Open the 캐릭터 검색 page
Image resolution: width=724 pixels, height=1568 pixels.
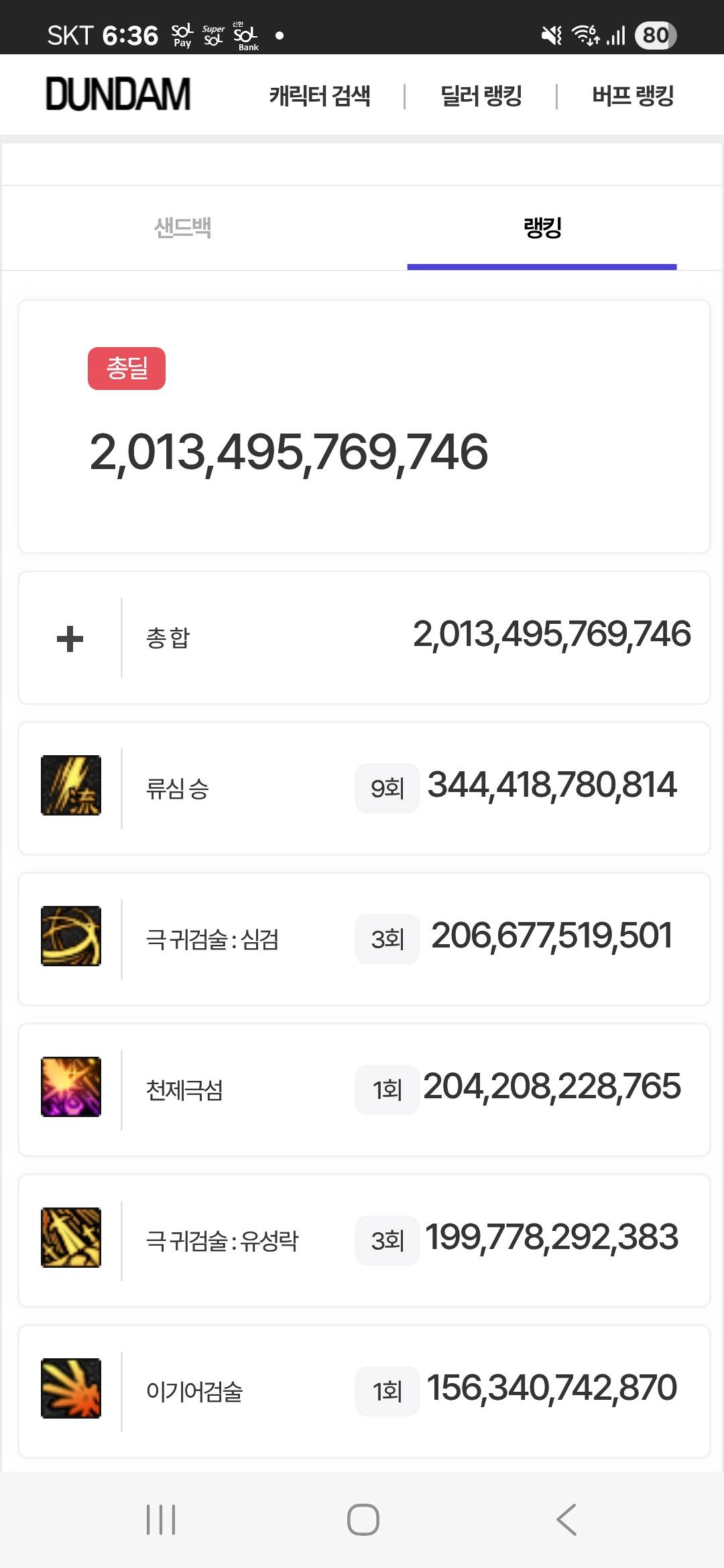tap(320, 96)
